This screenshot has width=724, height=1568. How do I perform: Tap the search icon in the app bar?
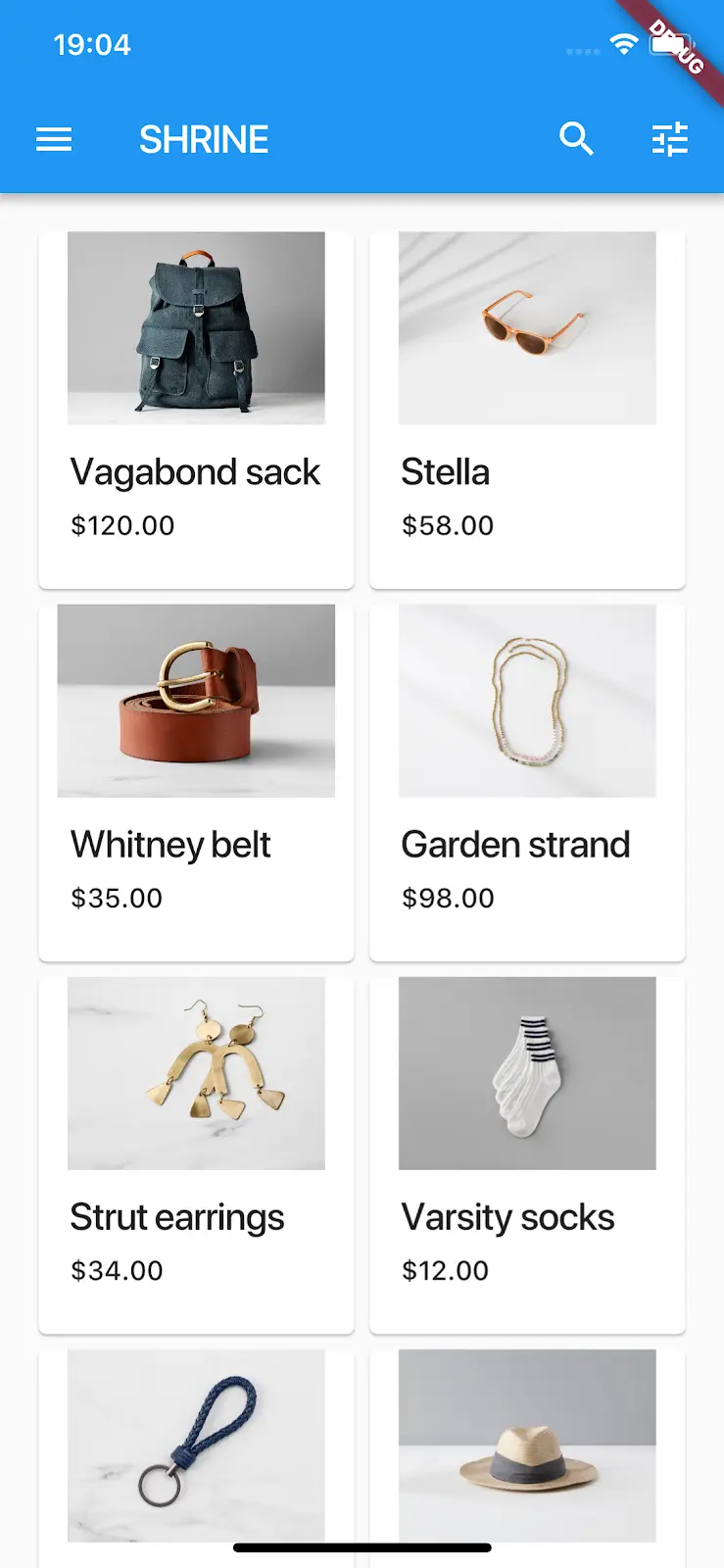576,139
